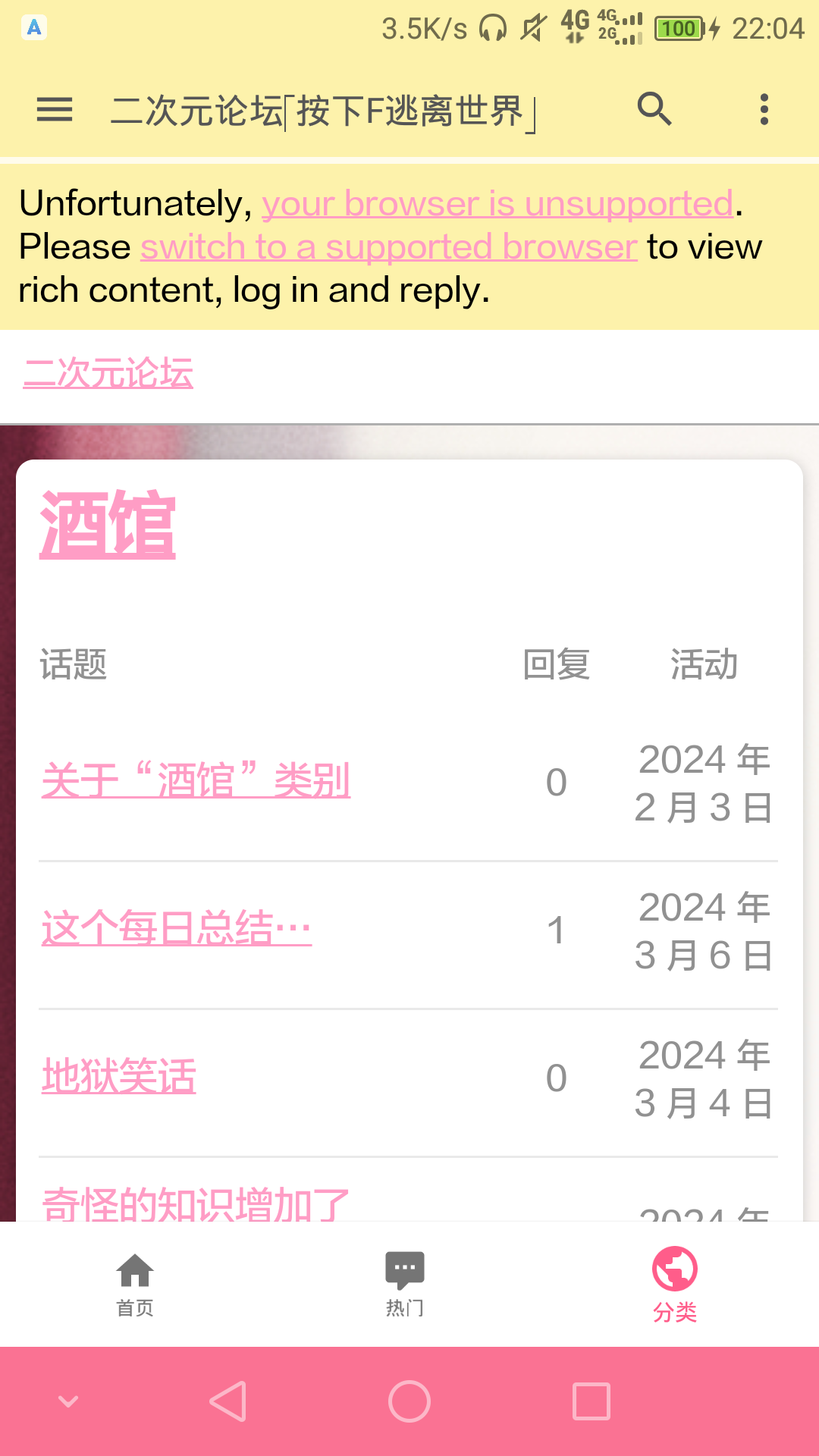Image resolution: width=819 pixels, height=1456 pixels.
Task: Open the hamburger drawer menu
Action: pos(55,110)
